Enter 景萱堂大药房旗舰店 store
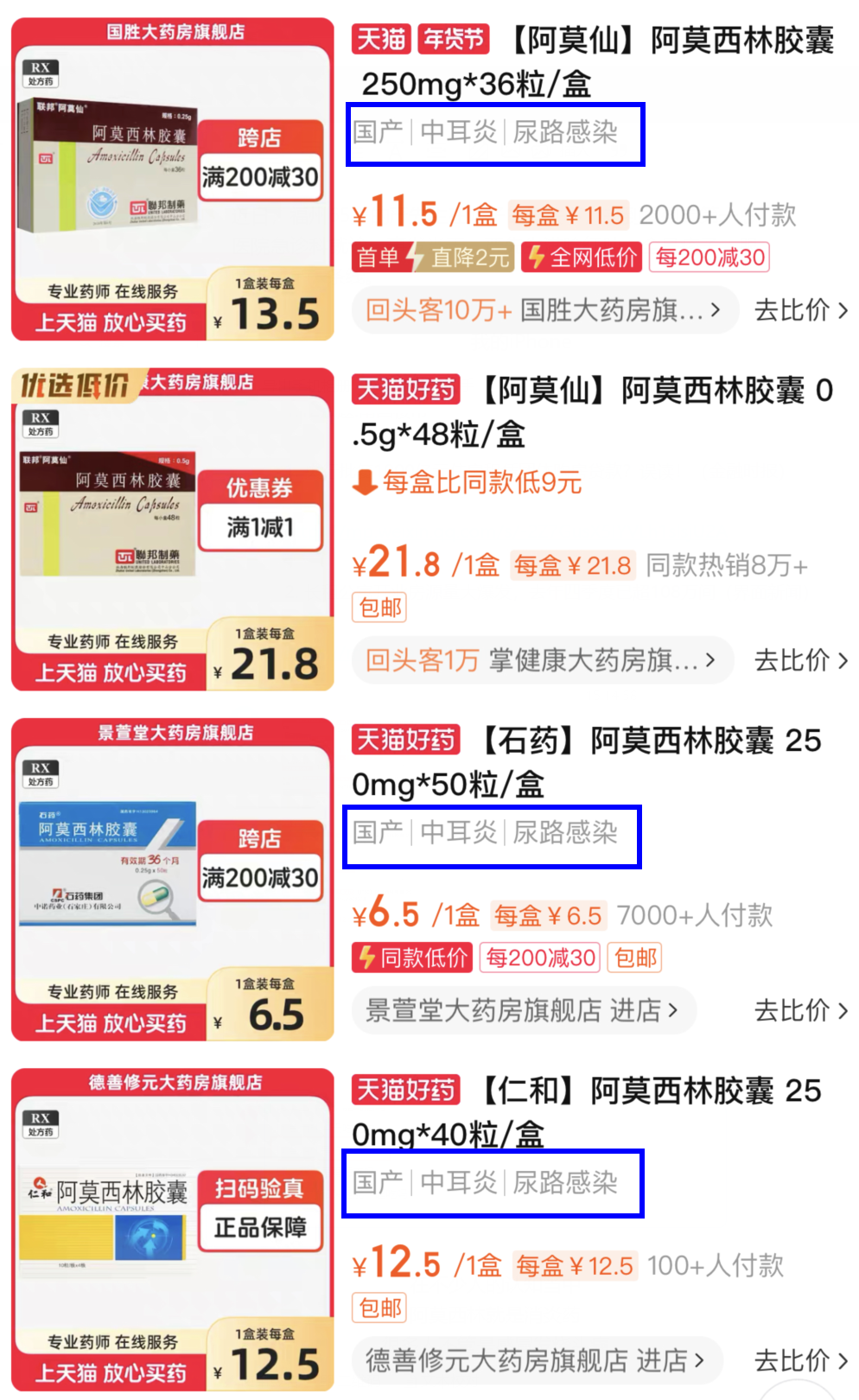Image resolution: width=859 pixels, height=1400 pixels. (523, 1010)
